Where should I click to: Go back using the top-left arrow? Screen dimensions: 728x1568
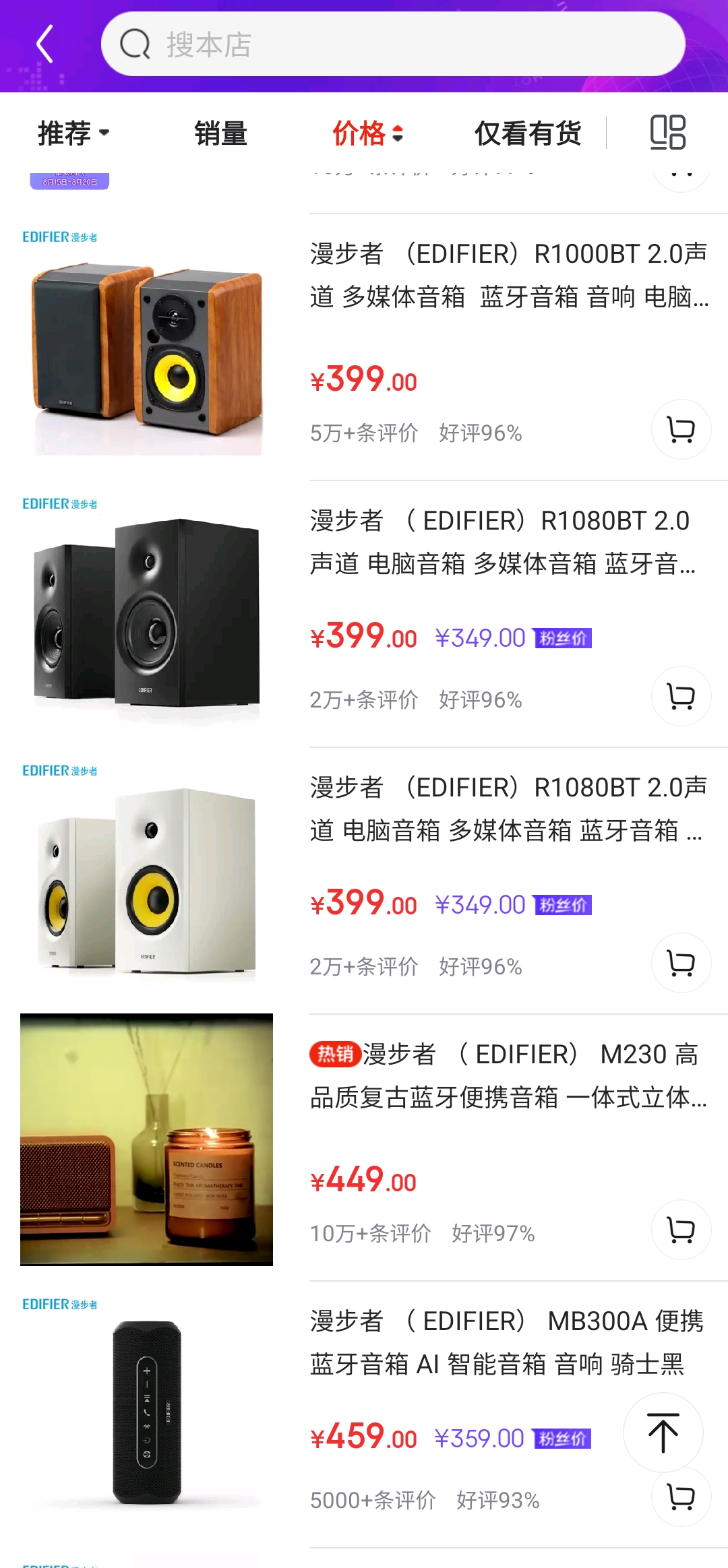(x=44, y=44)
